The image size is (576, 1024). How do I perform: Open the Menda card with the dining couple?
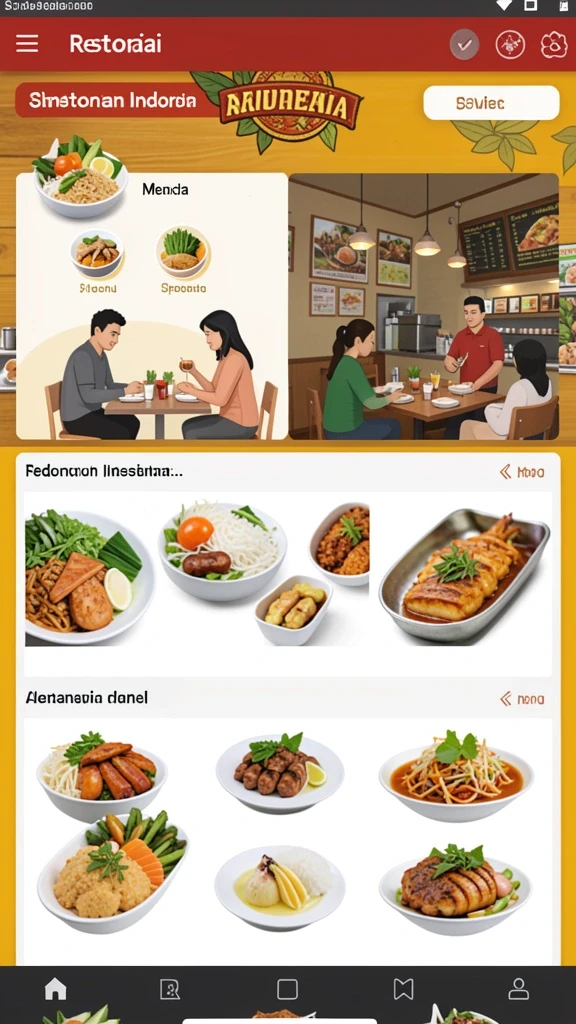(x=152, y=306)
